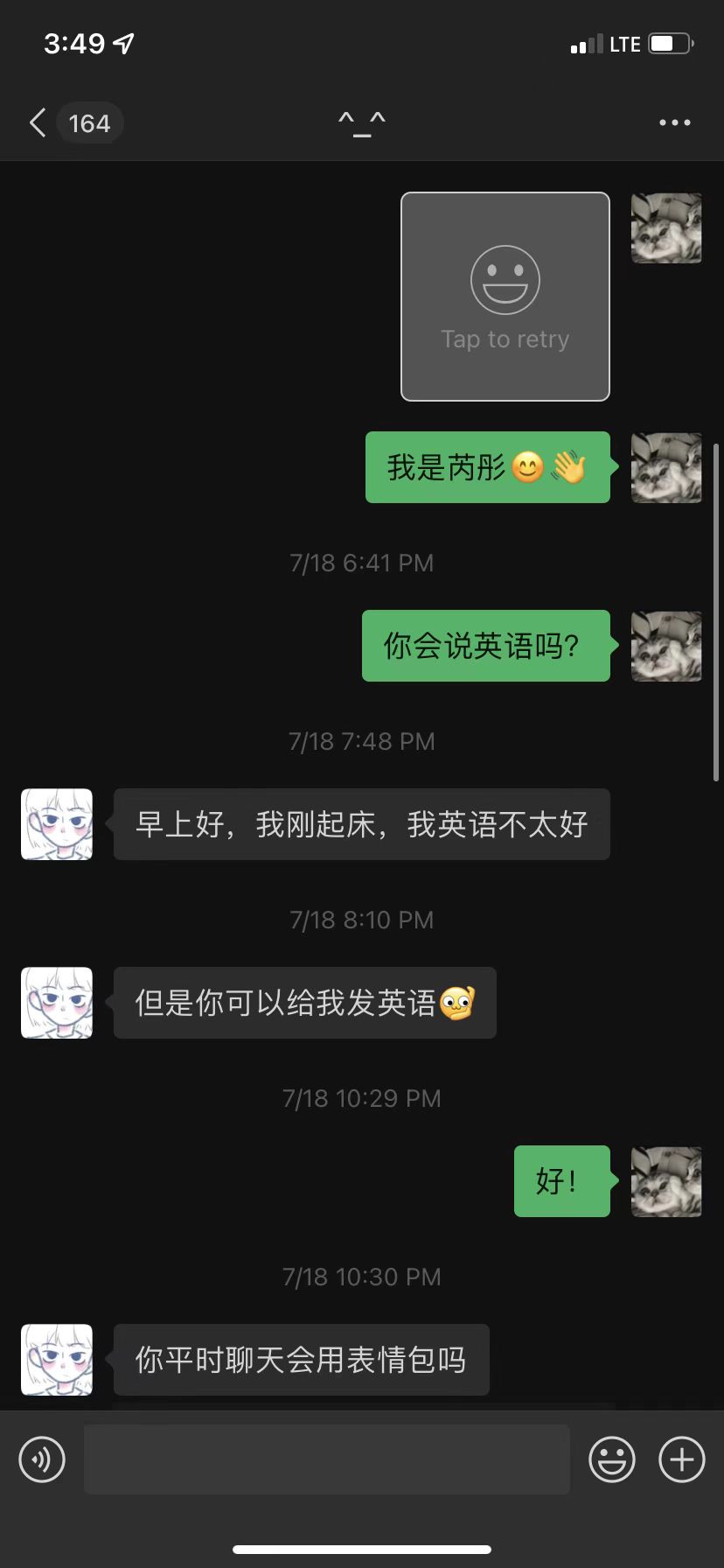The width and height of the screenshot is (724, 1568).
Task: Tap to retry the failed sticker
Action: click(x=505, y=297)
